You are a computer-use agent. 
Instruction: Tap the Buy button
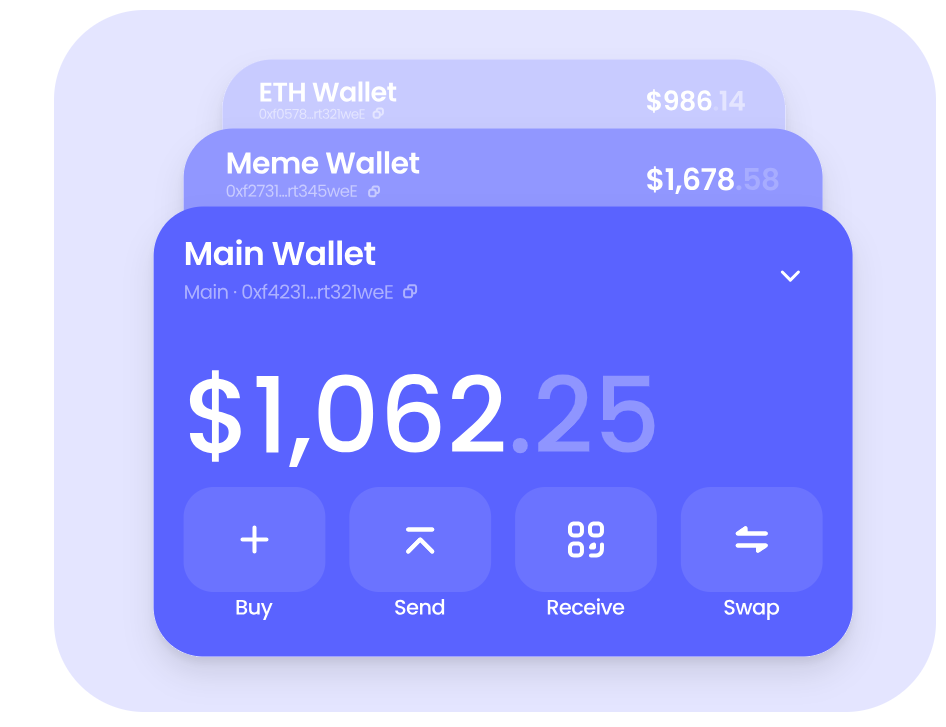pos(254,540)
